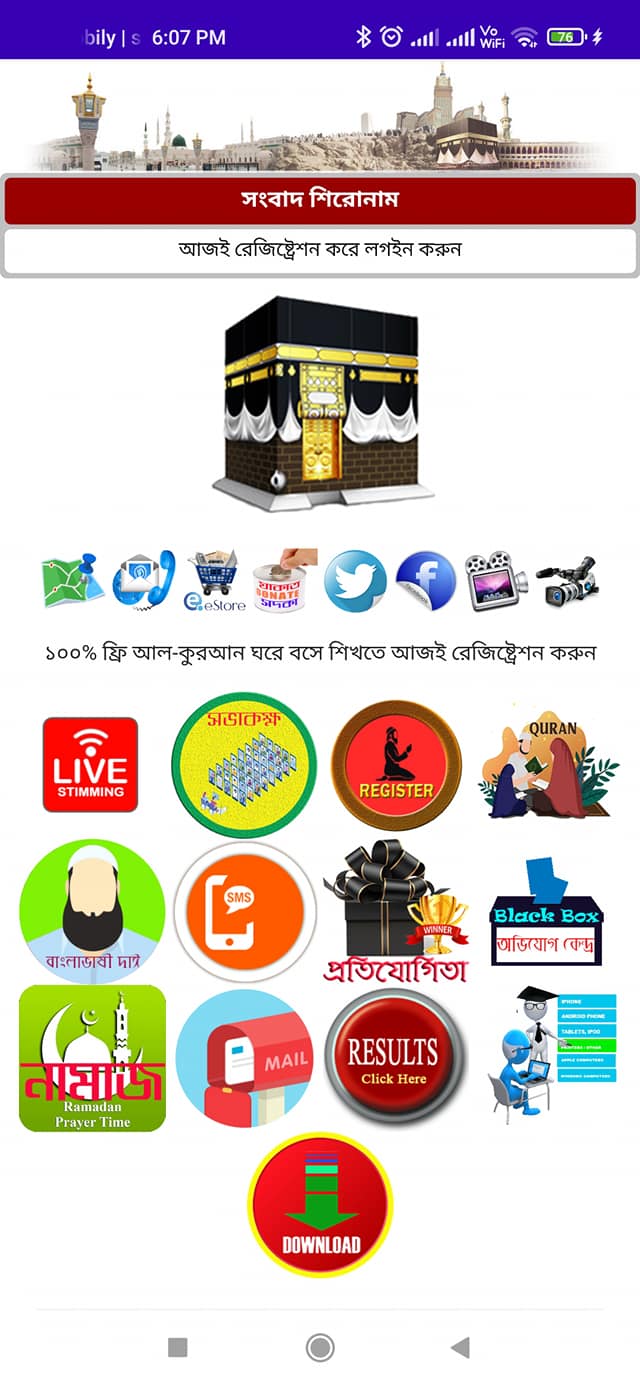Go back with the system back button
Image resolution: width=640 pixels, height=1386 pixels.
460,1348
